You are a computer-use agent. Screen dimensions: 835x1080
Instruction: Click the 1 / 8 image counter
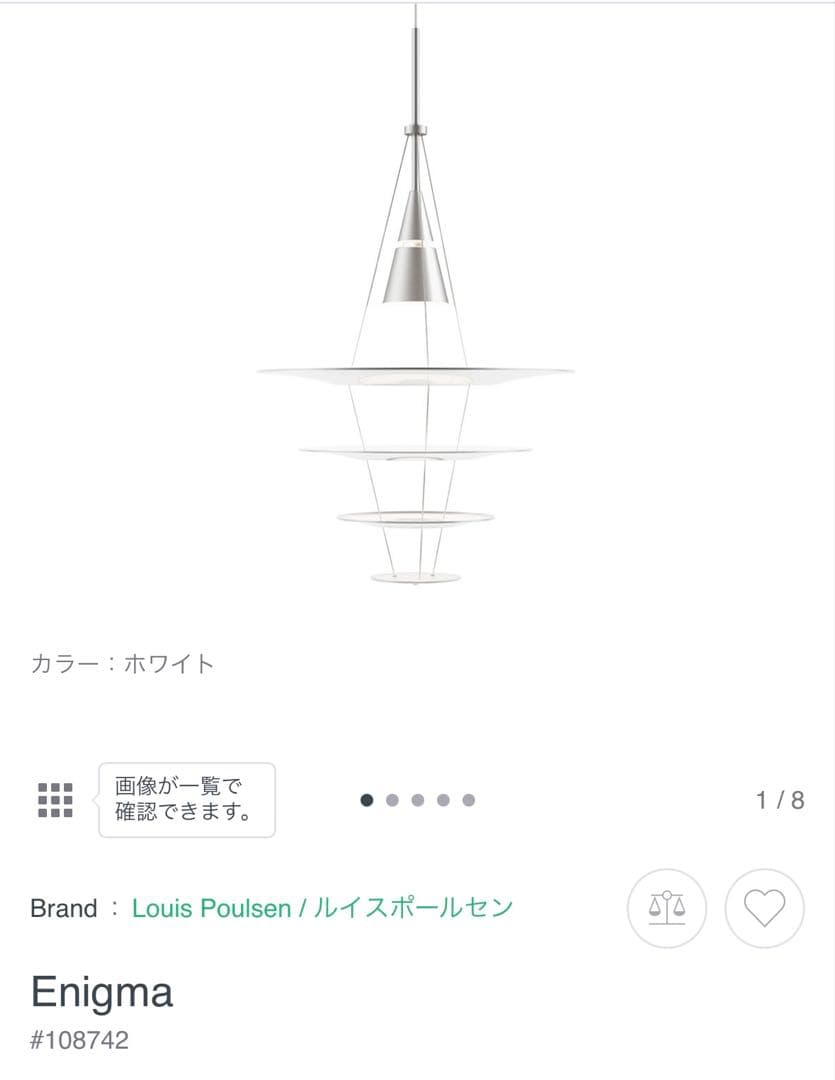click(x=777, y=798)
